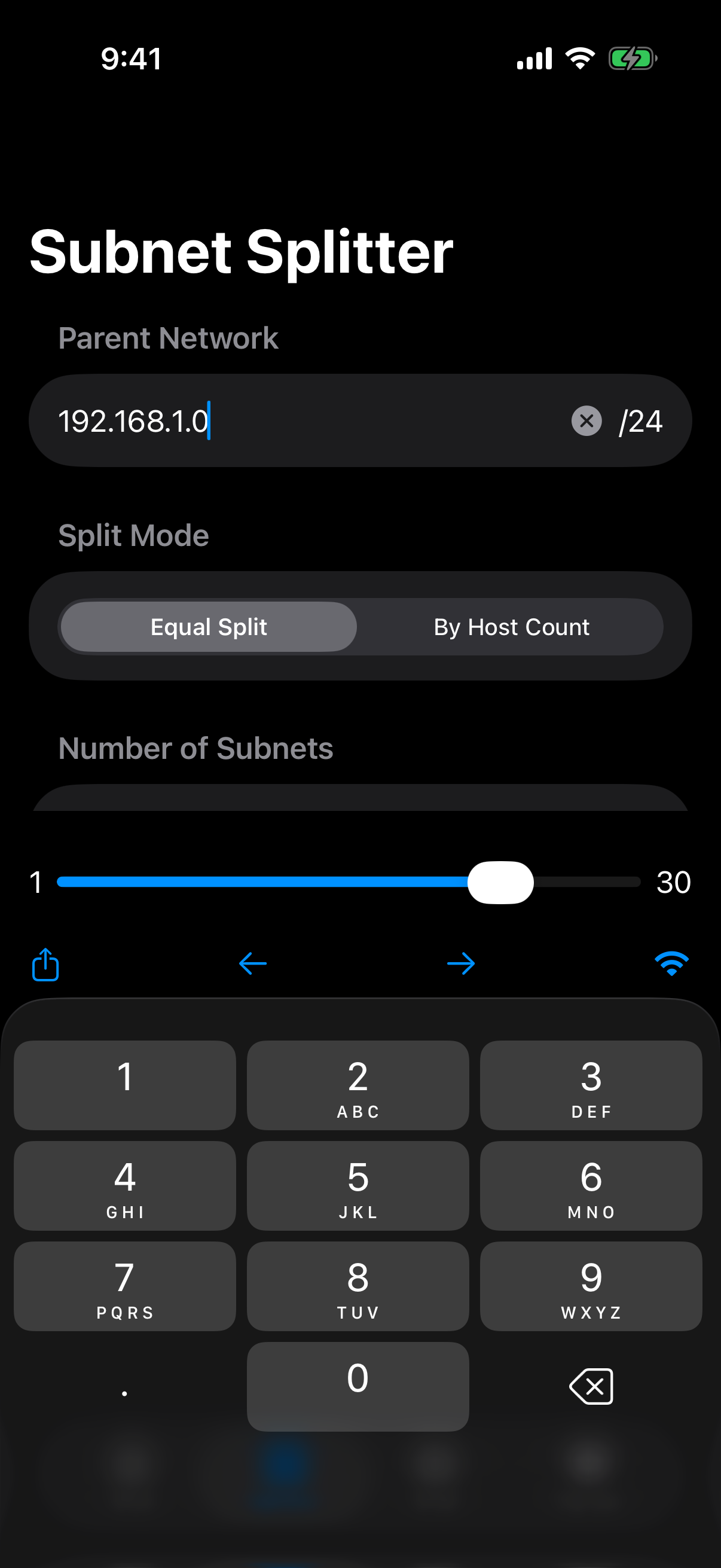Image resolution: width=721 pixels, height=1568 pixels.
Task: Tap the Wi-Fi status bar icon
Action: pos(580,58)
